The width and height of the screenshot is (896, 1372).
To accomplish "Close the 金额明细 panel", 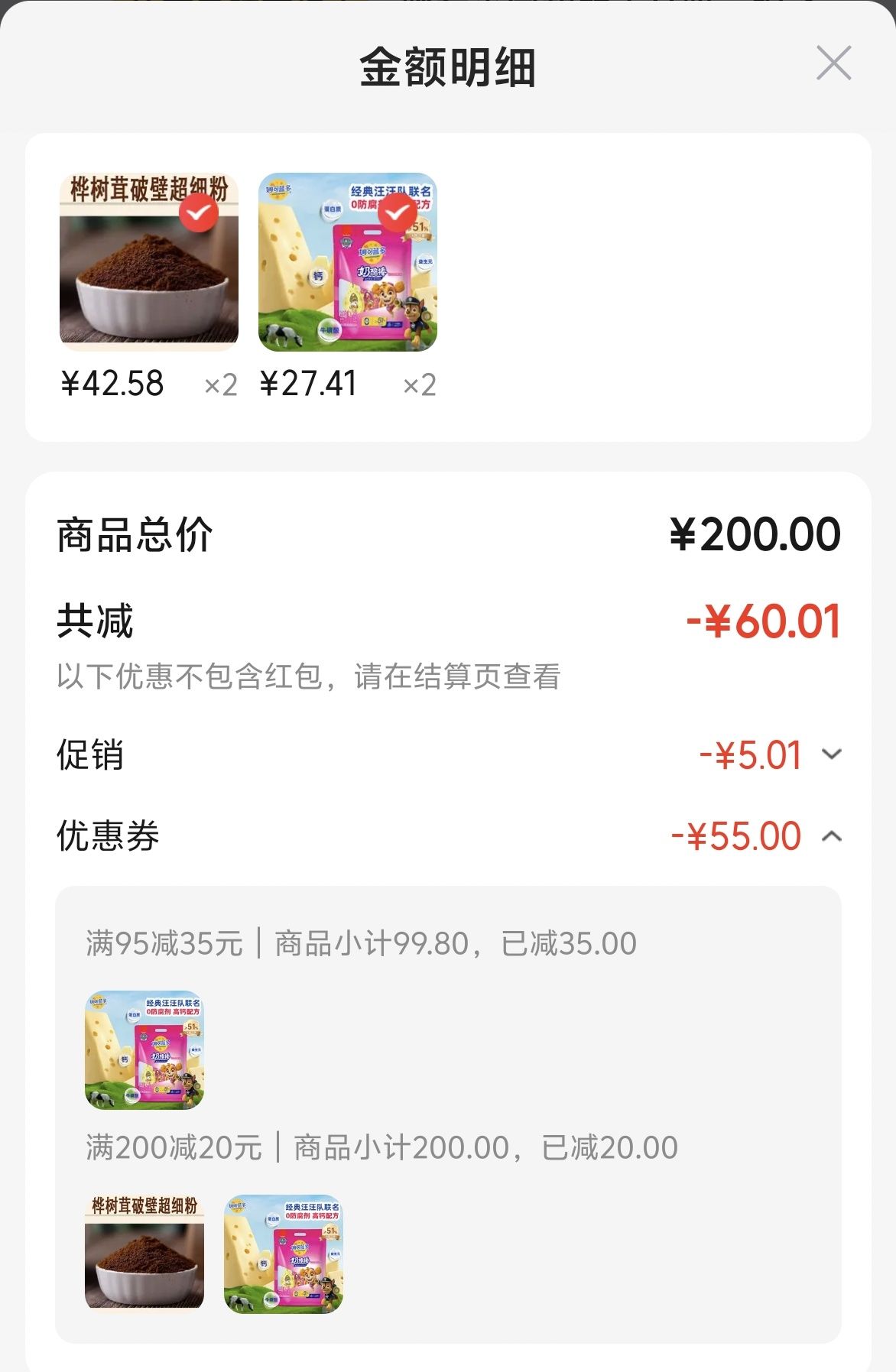I will coord(833,63).
